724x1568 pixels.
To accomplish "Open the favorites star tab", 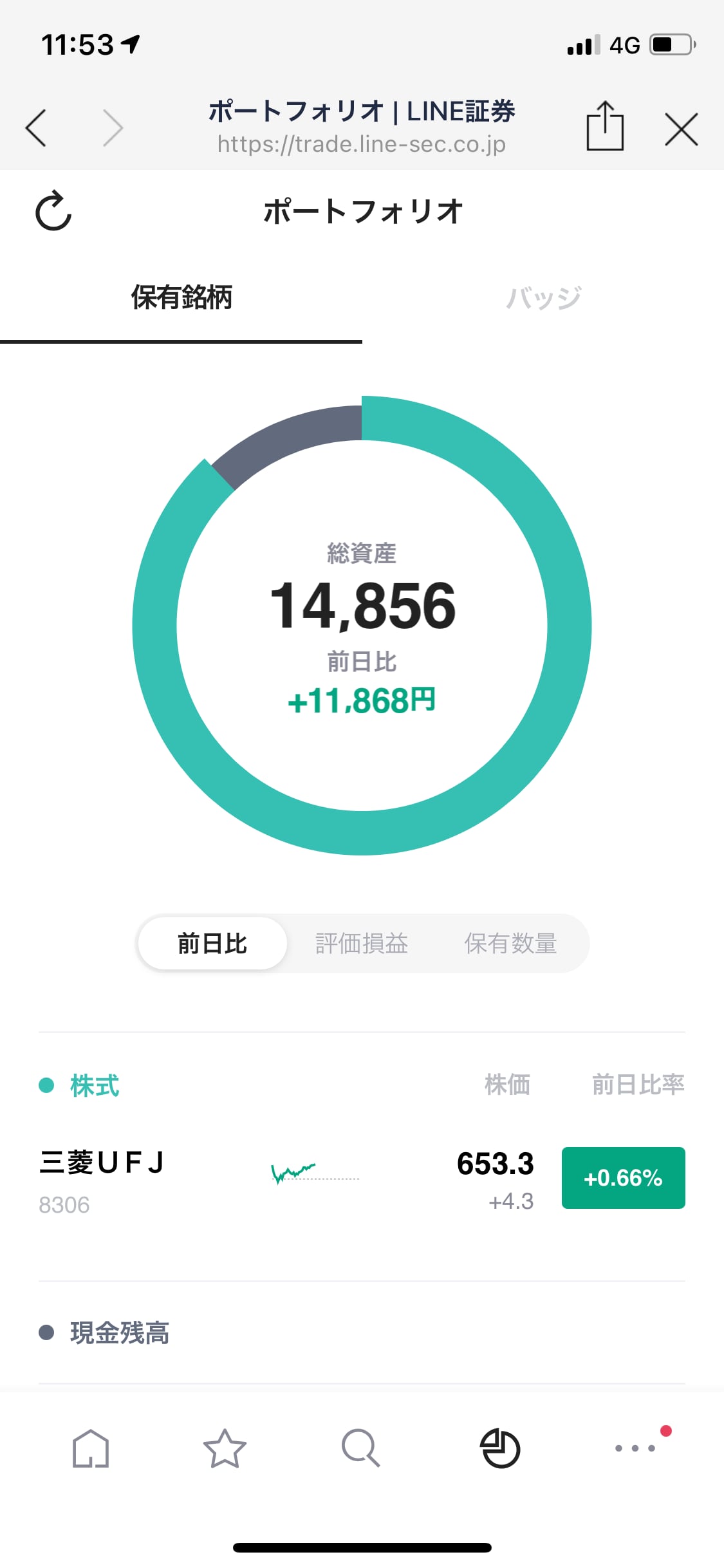I will pyautogui.click(x=225, y=1448).
